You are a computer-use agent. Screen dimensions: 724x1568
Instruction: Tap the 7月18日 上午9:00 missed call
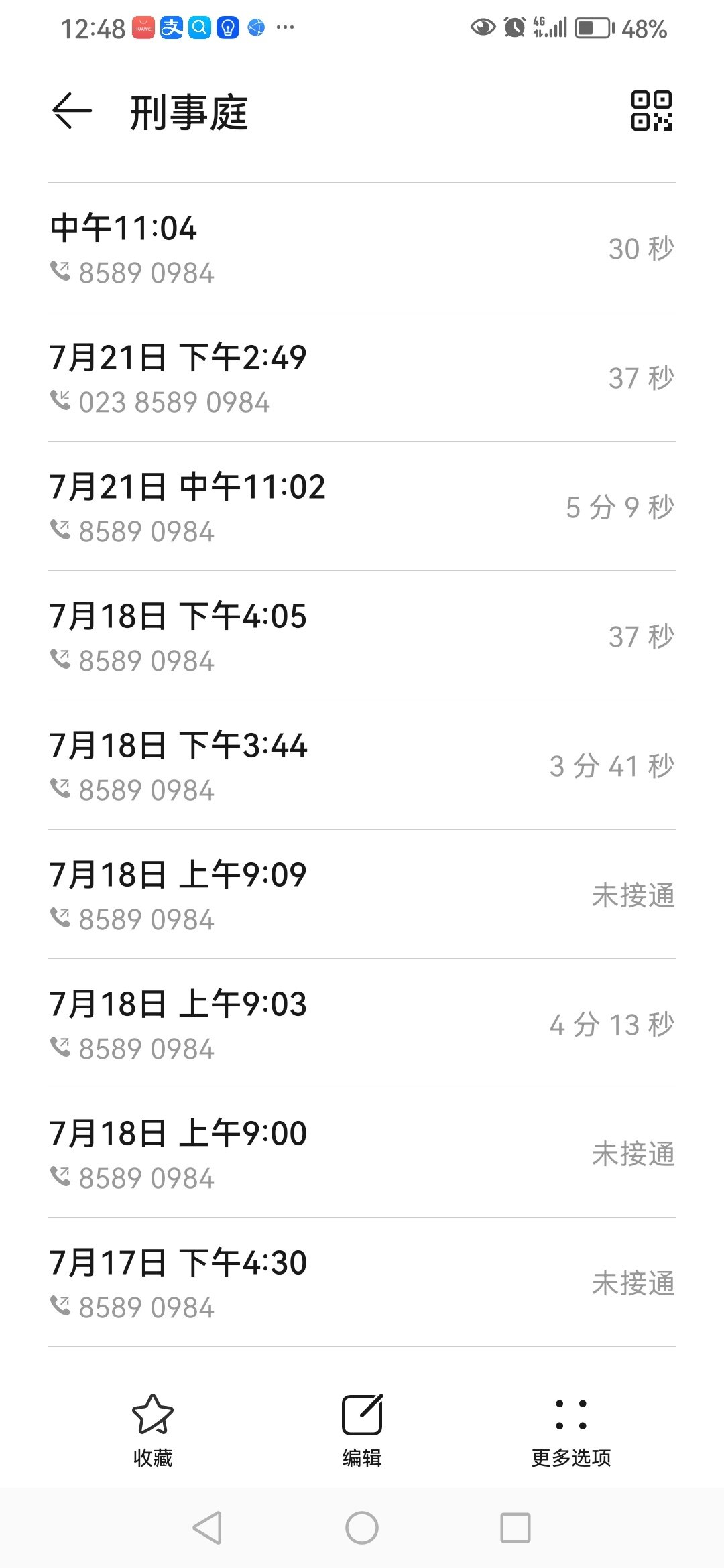(x=362, y=1153)
